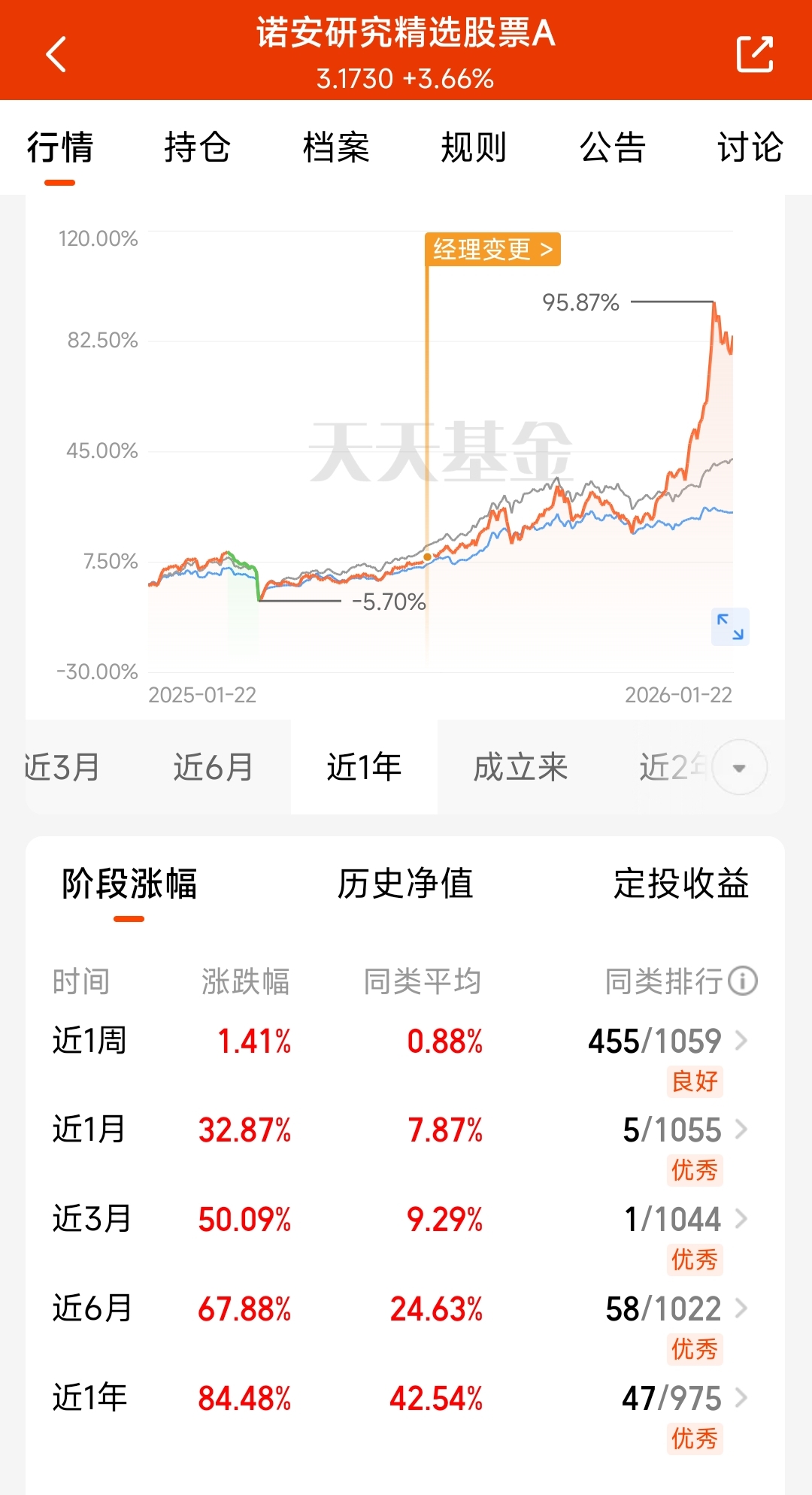812x1495 pixels.
Task: Open the 历史净值 tab
Action: pyautogui.click(x=405, y=885)
